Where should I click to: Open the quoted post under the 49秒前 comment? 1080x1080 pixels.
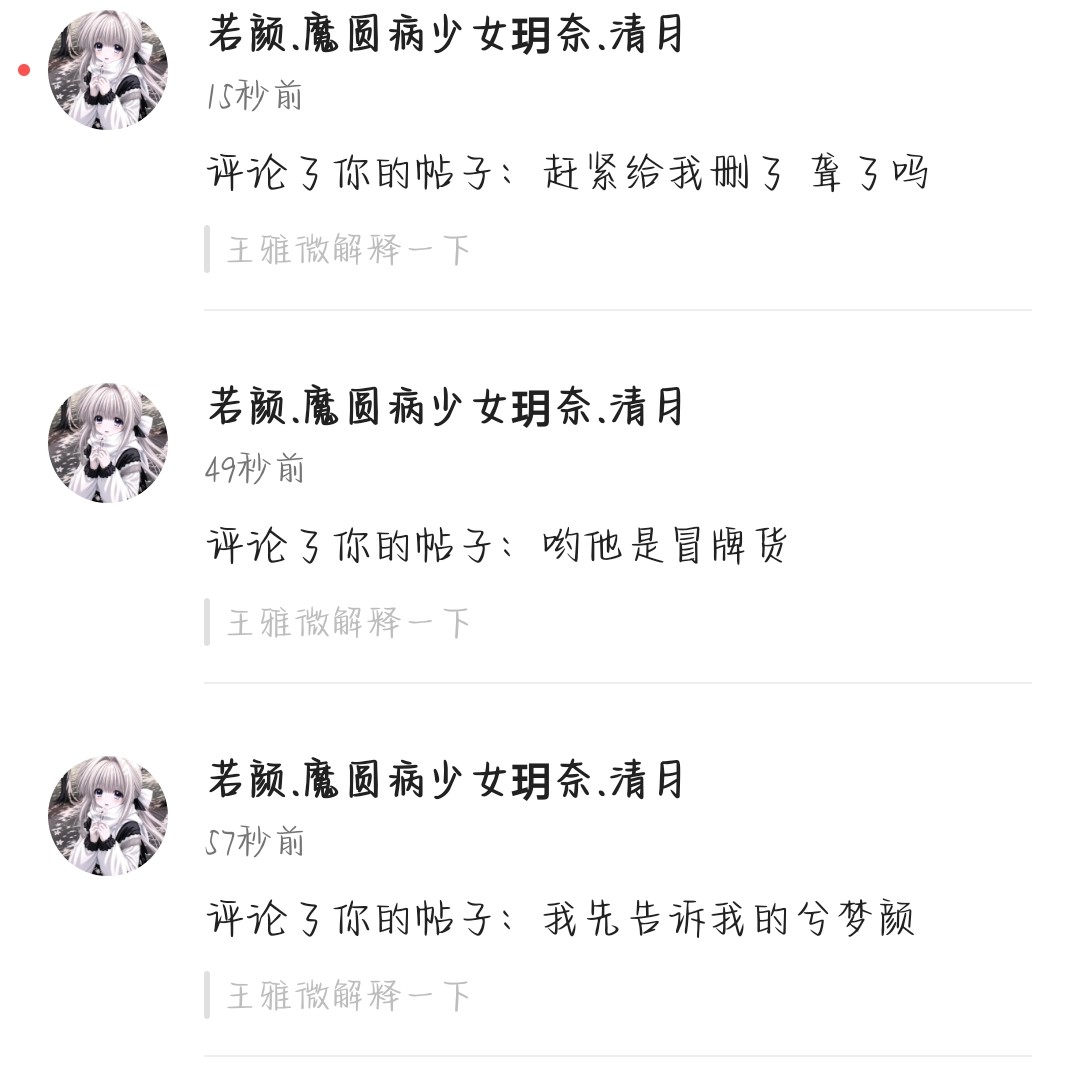click(348, 623)
